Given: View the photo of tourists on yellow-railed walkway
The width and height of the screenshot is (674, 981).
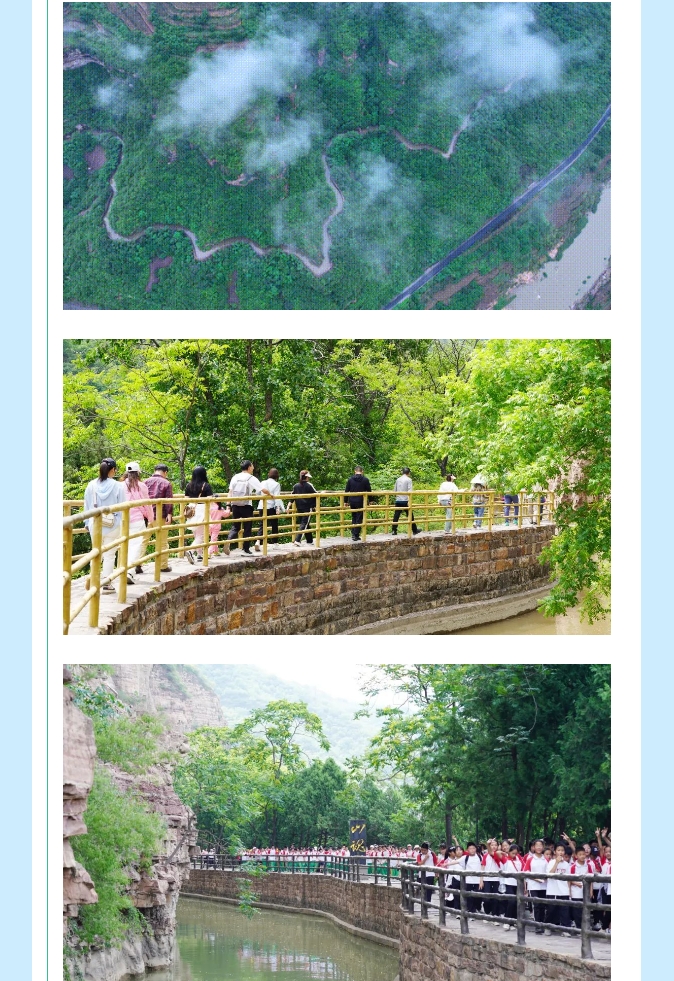Looking at the screenshot, I should tap(336, 487).
